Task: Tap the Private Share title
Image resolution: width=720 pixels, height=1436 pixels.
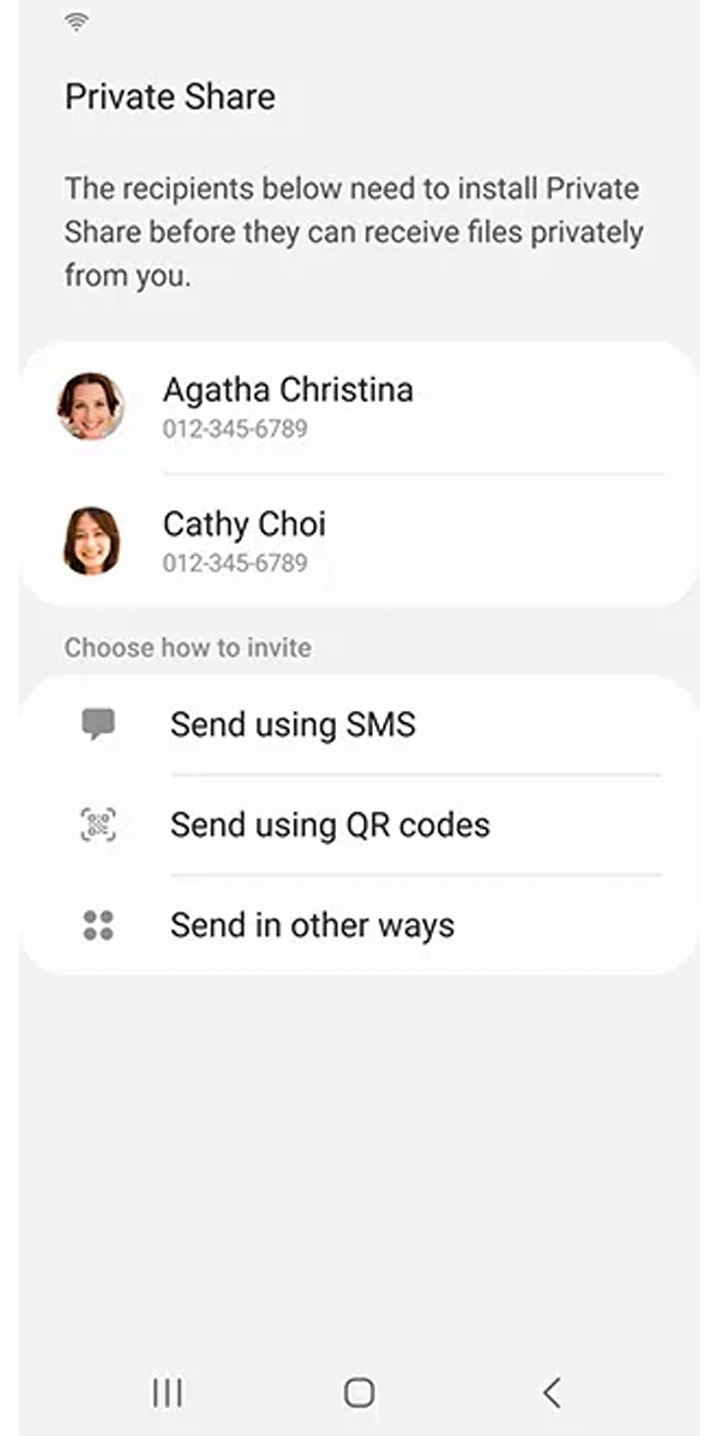Action: click(170, 96)
